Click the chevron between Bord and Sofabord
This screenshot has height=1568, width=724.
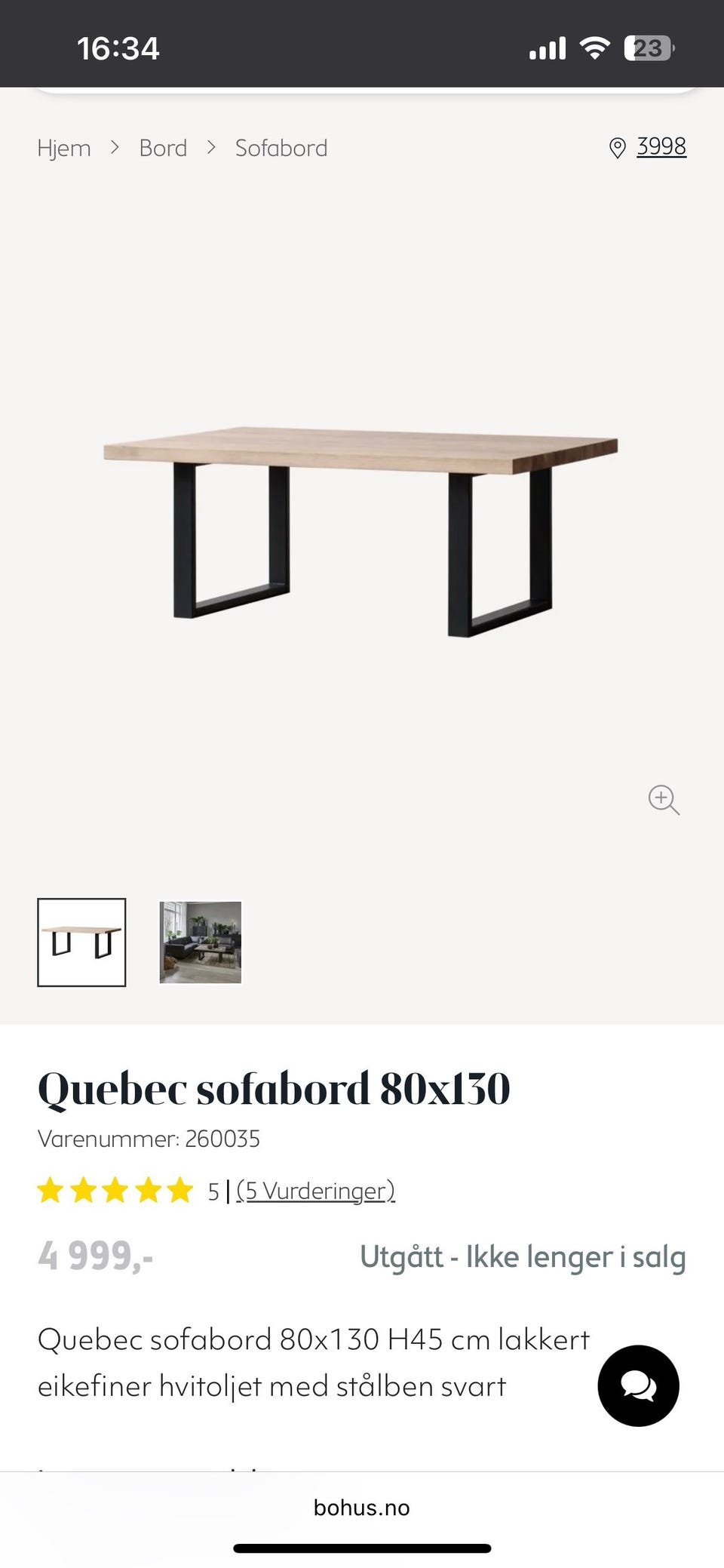[x=210, y=148]
